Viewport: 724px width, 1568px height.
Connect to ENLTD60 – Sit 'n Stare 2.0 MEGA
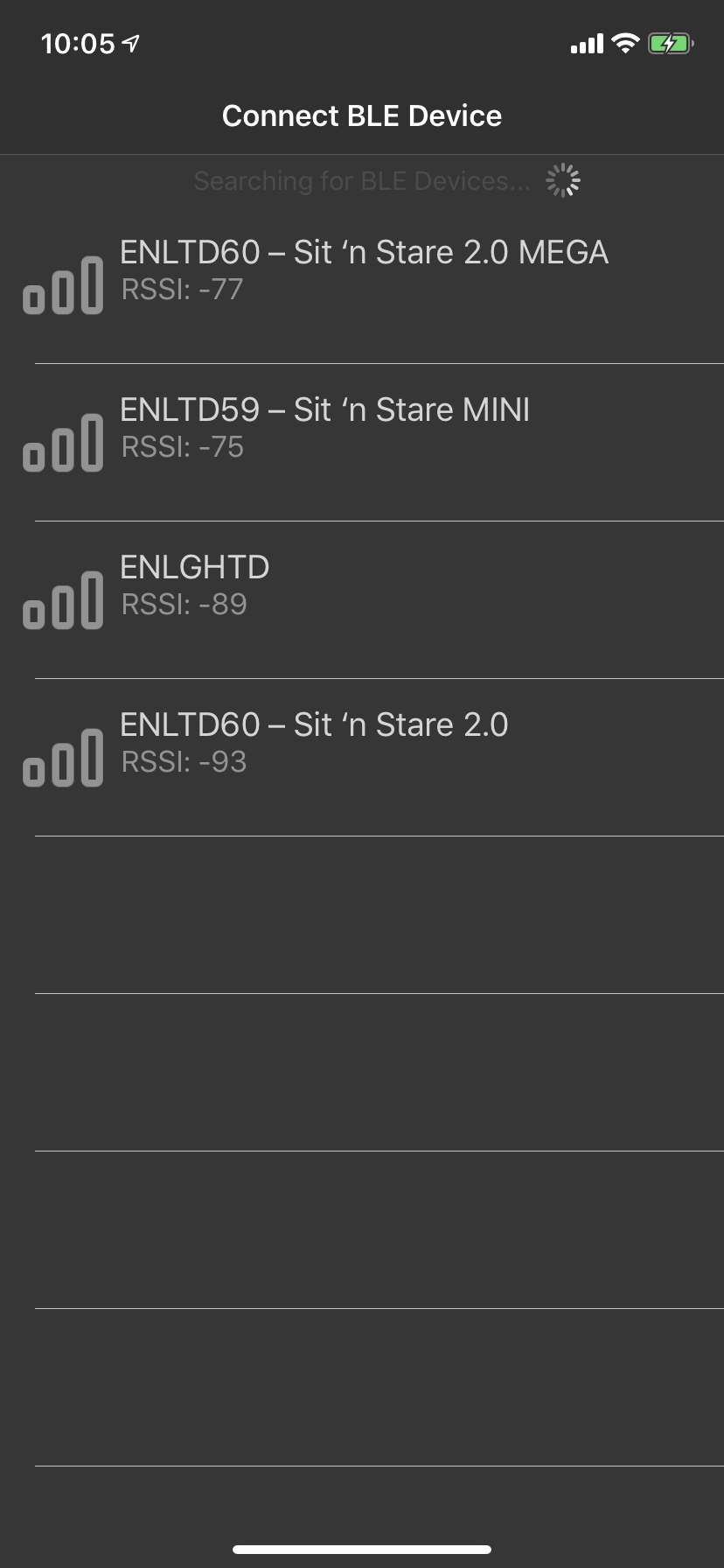click(x=362, y=284)
